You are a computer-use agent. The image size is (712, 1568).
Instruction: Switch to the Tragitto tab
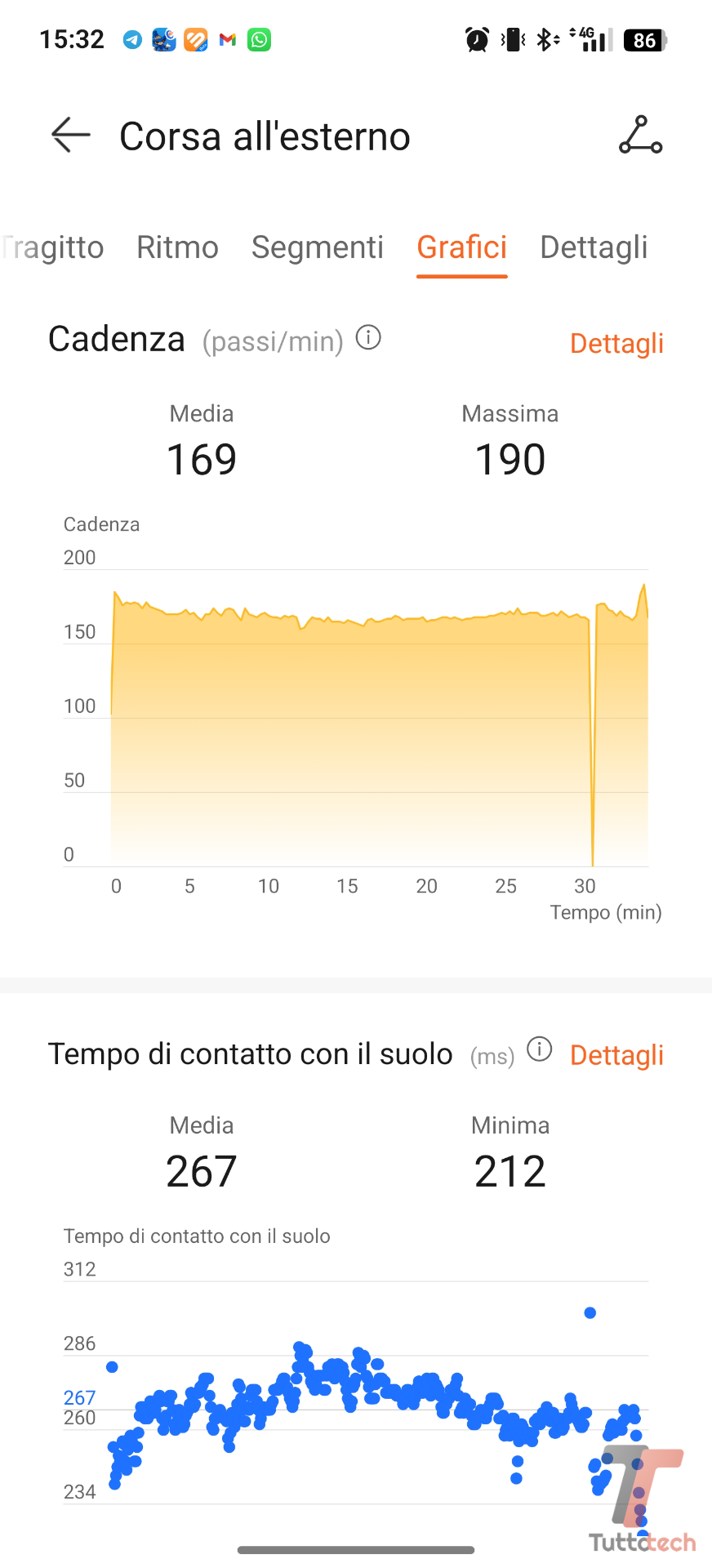point(52,247)
